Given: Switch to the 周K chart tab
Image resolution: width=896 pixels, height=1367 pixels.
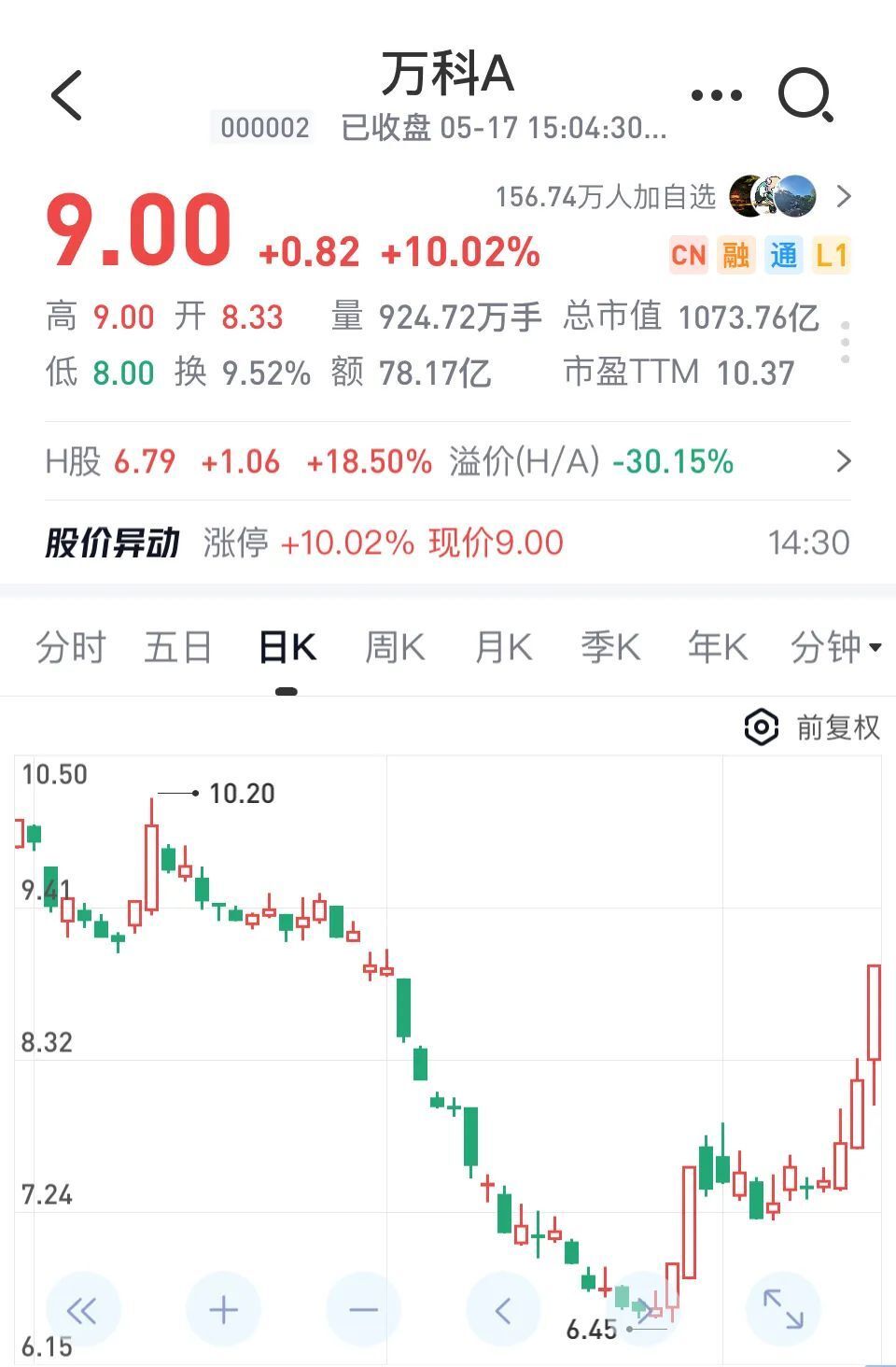Looking at the screenshot, I should 395,647.
